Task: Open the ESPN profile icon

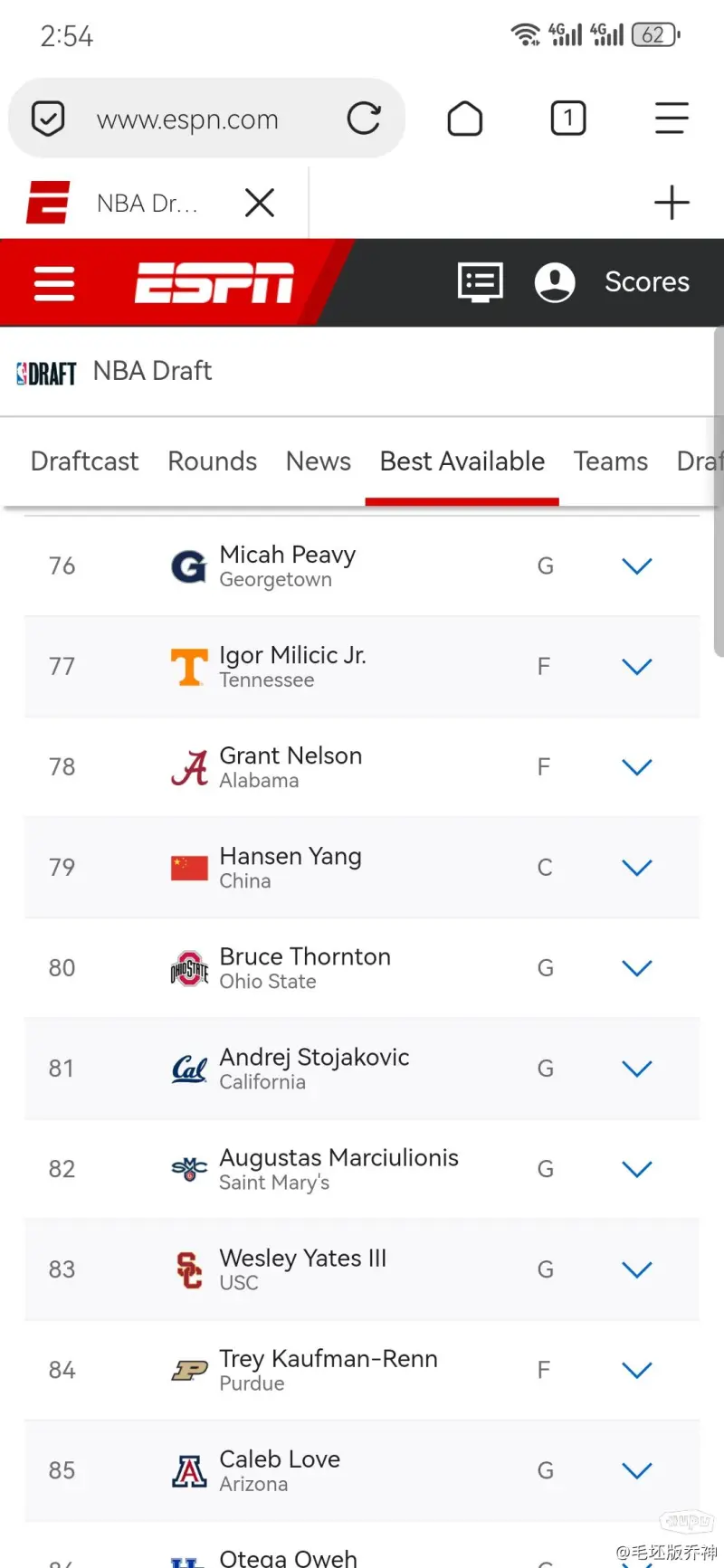Action: coord(555,282)
